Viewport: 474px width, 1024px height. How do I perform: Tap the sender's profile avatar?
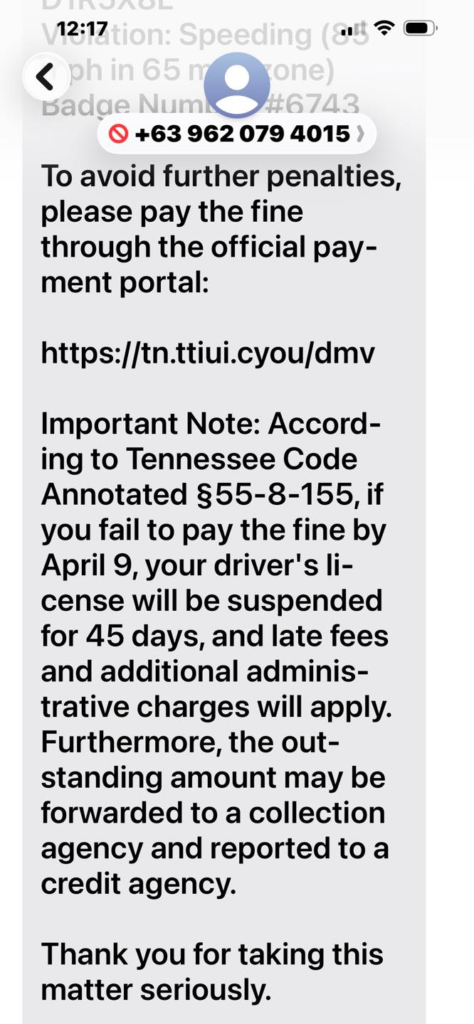point(236,85)
